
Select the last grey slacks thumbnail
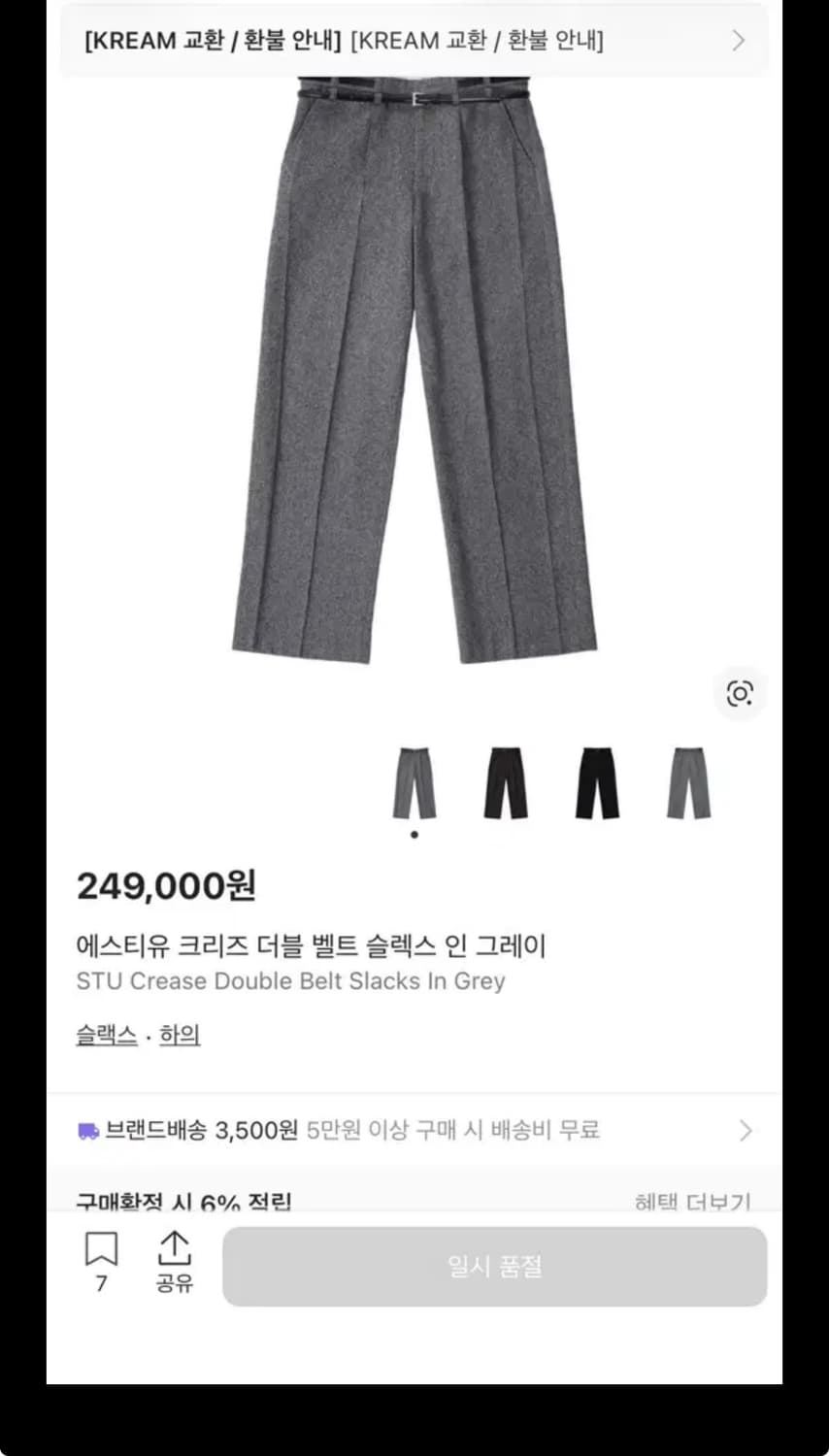point(686,783)
